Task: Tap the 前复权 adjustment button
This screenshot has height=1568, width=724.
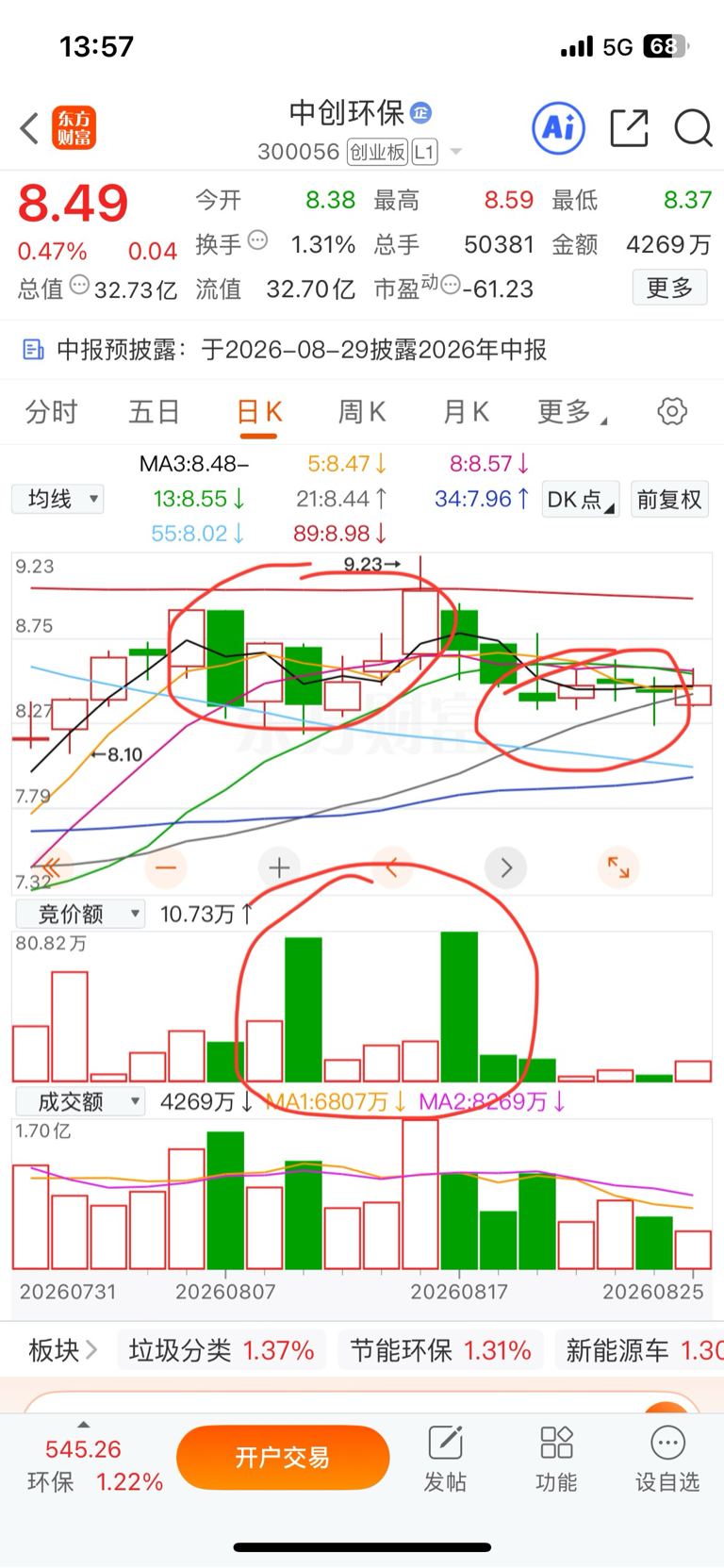Action: [x=669, y=499]
